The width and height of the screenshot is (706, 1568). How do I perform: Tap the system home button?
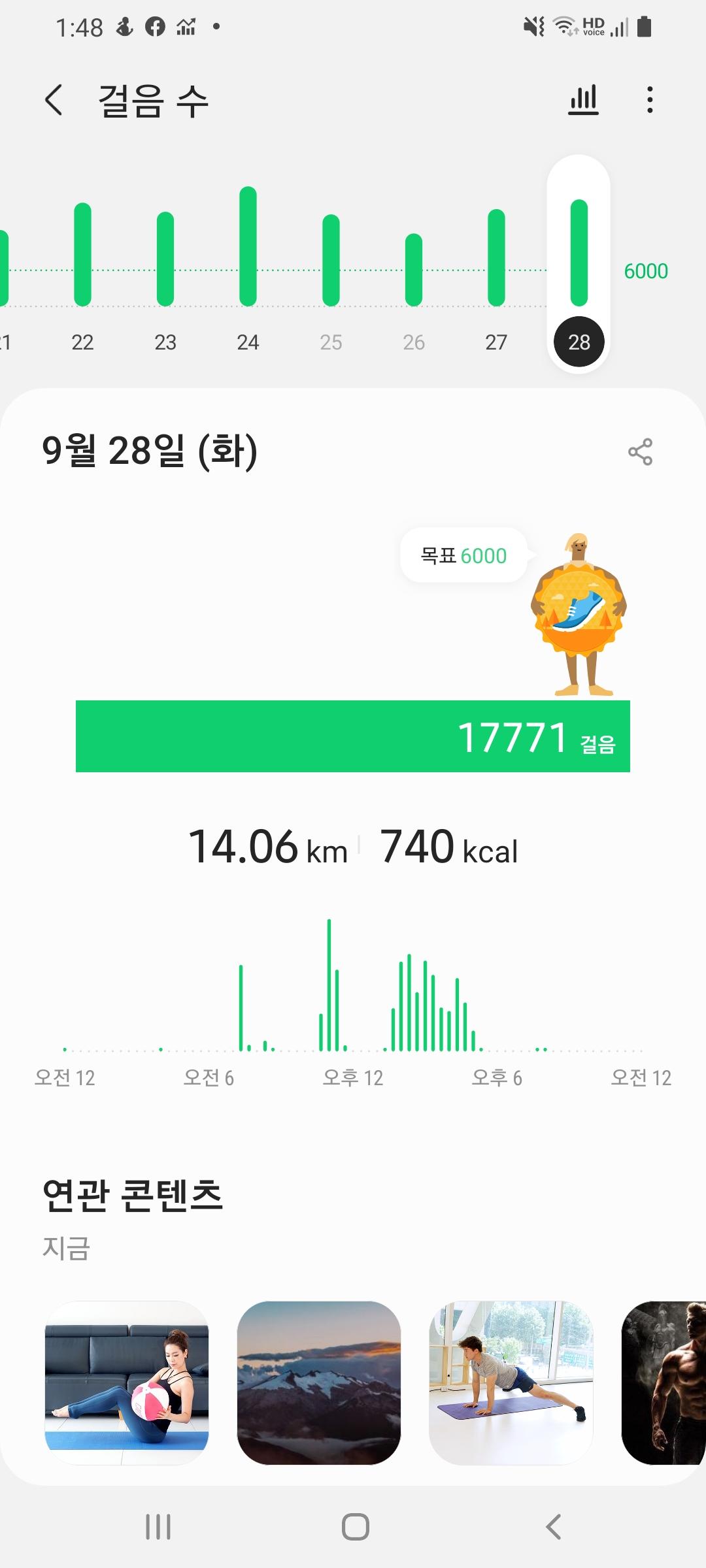[355, 1527]
